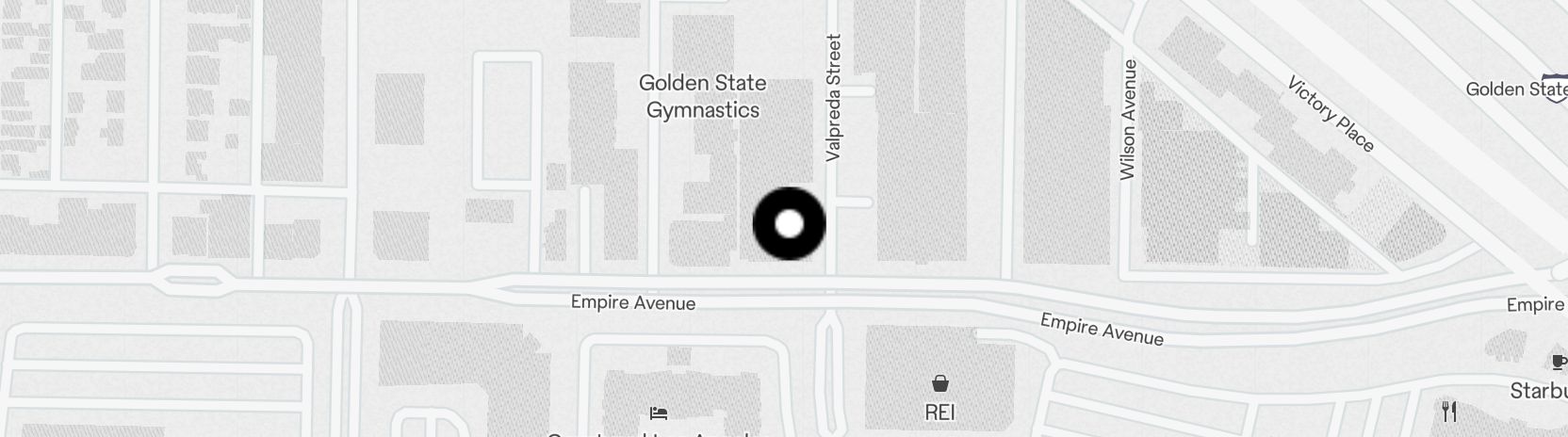Screen dimensions: 1568x437
Task: Tap the black location pin marker
Action: [x=789, y=224]
